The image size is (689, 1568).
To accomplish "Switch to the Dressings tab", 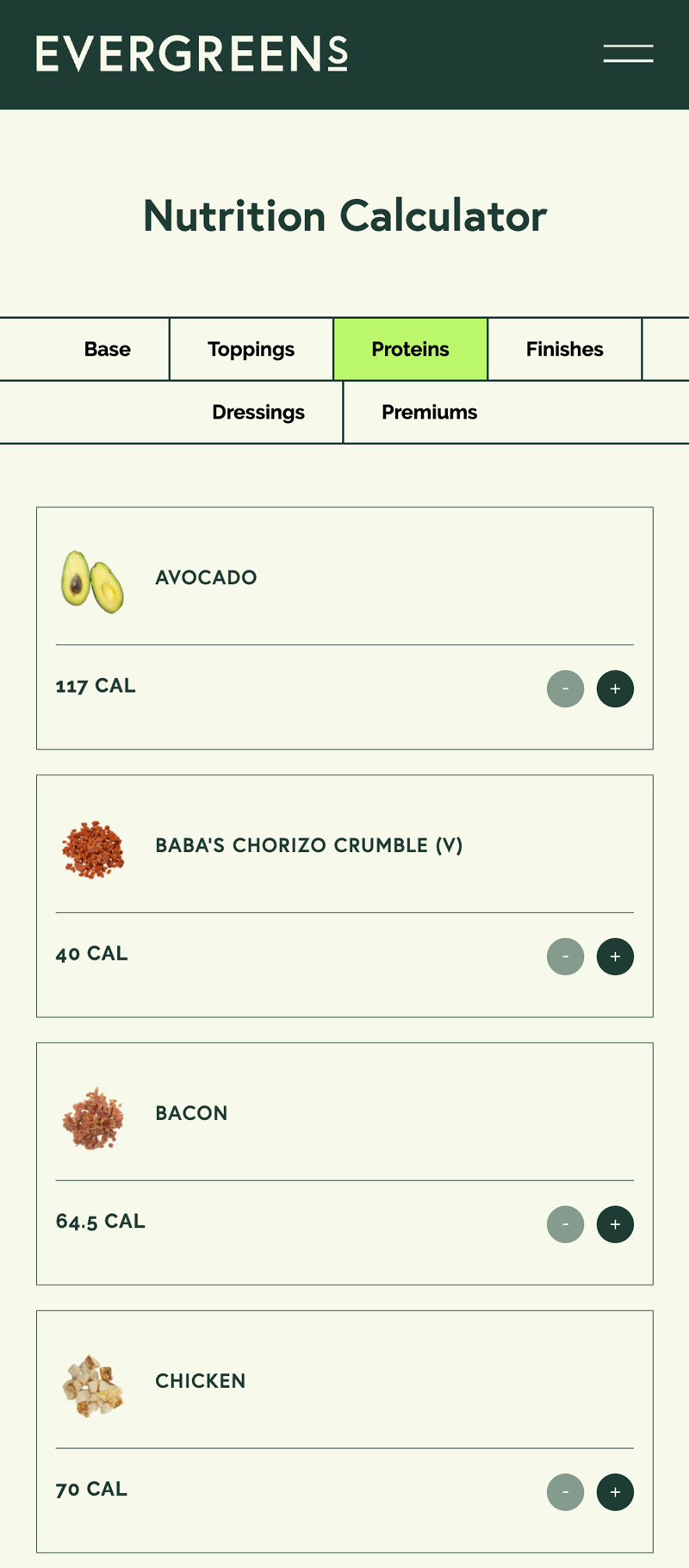I will click(258, 412).
